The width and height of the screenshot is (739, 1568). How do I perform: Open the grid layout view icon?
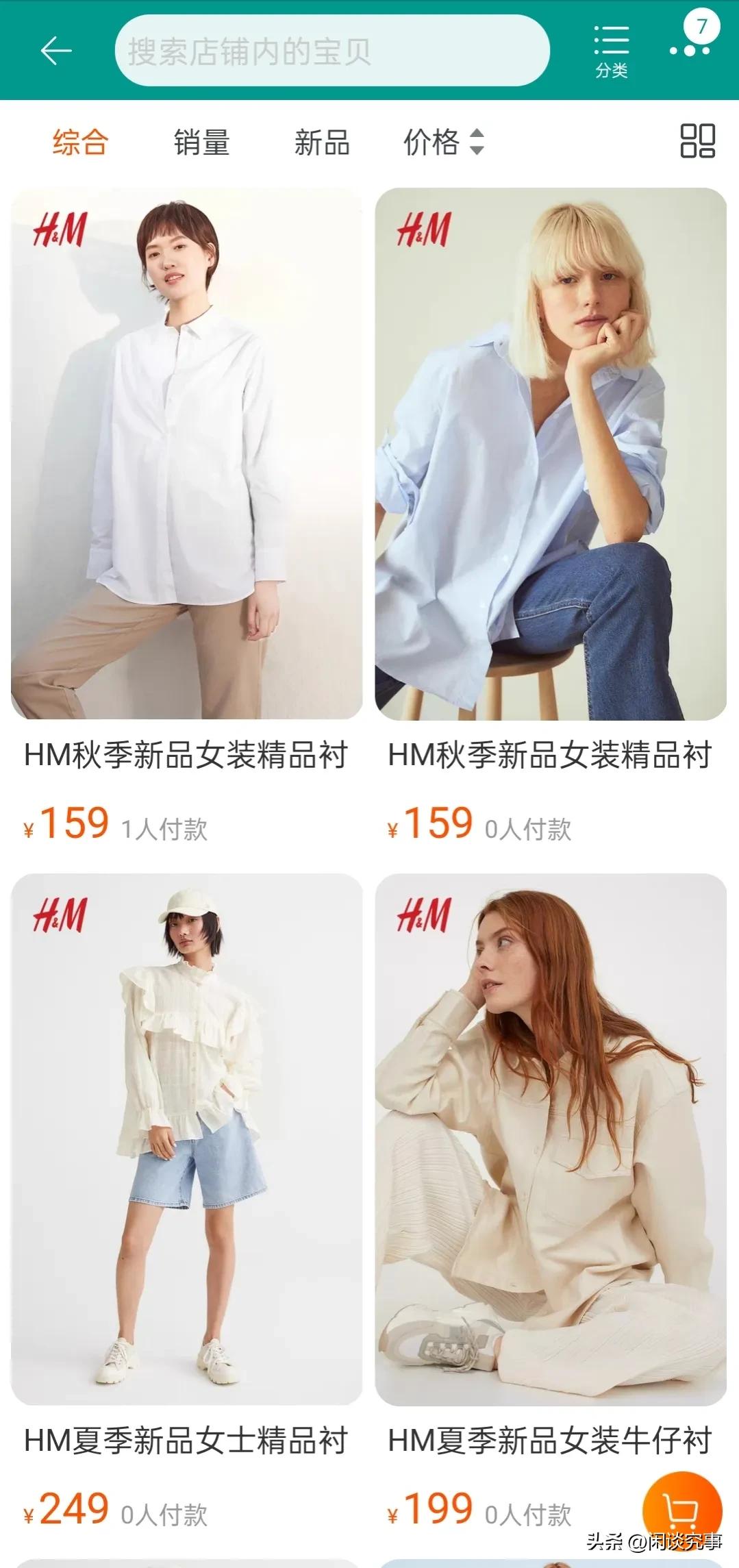point(697,142)
